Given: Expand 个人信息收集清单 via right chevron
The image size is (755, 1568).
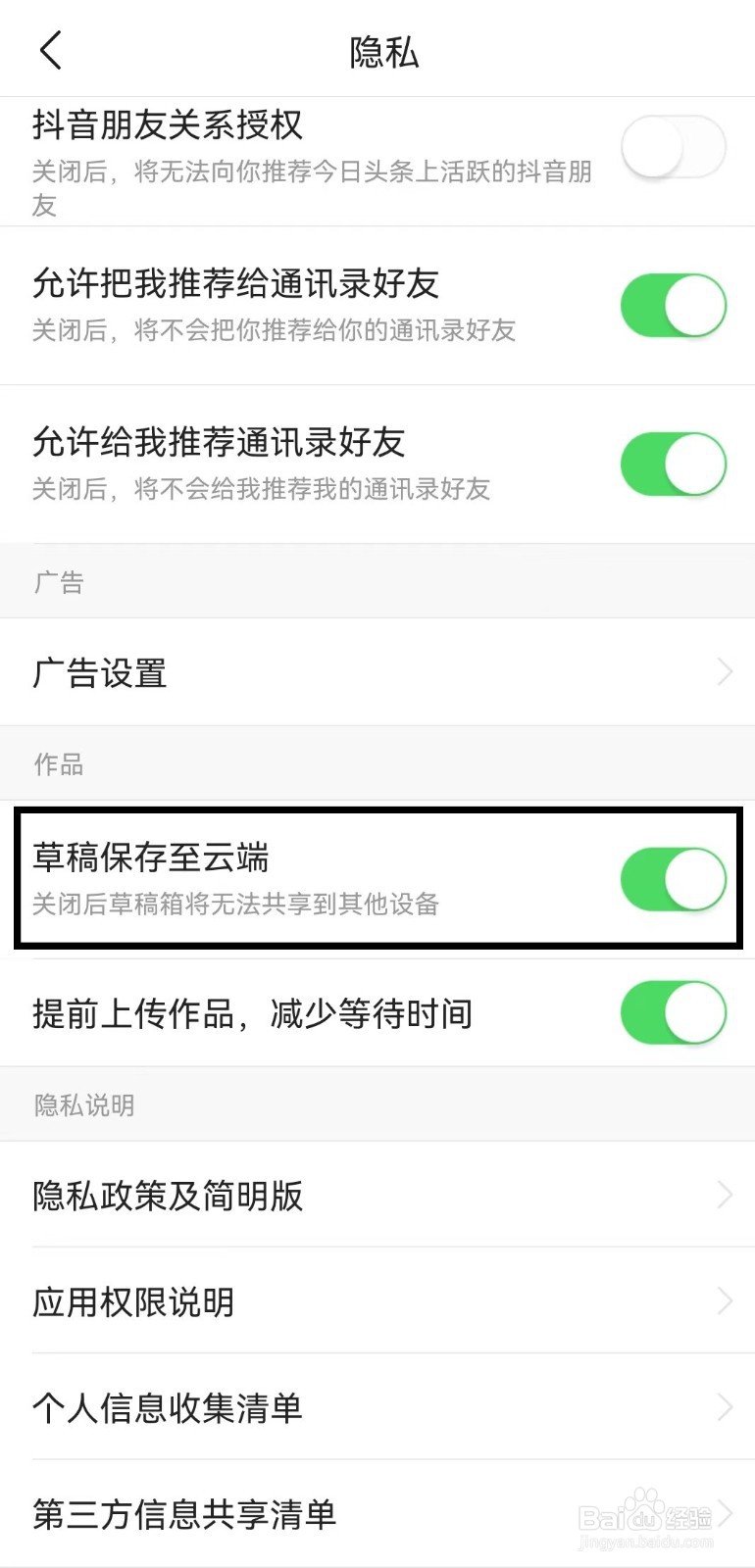Looking at the screenshot, I should (x=726, y=1408).
